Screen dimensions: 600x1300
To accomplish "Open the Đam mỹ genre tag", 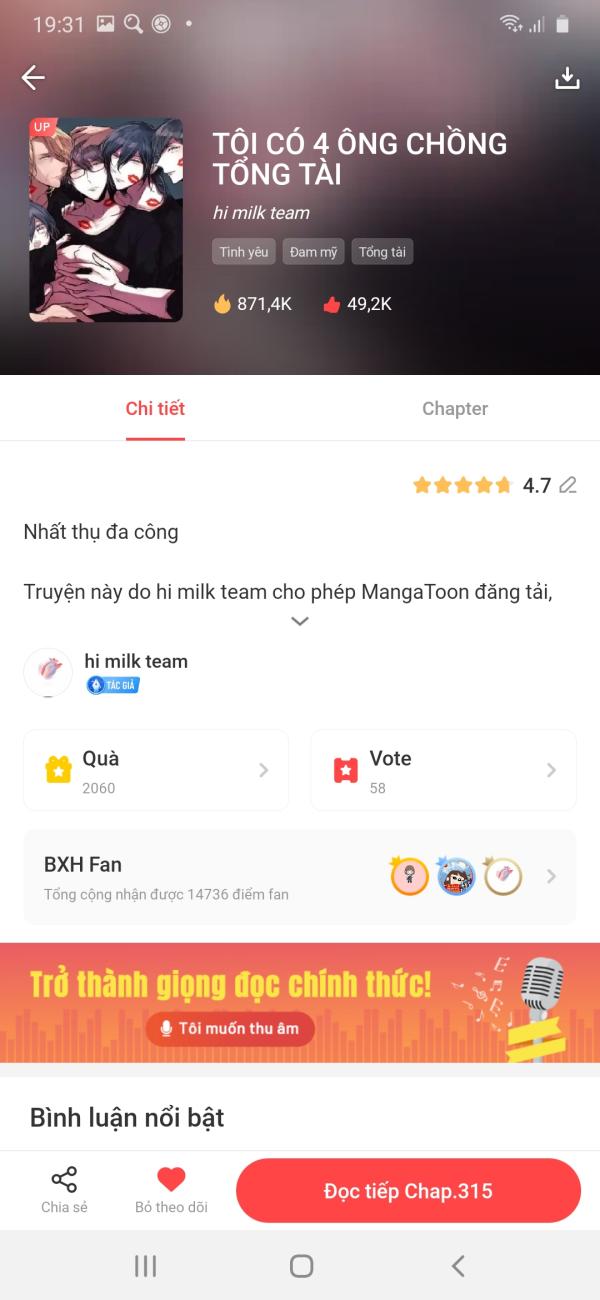I will [x=314, y=252].
